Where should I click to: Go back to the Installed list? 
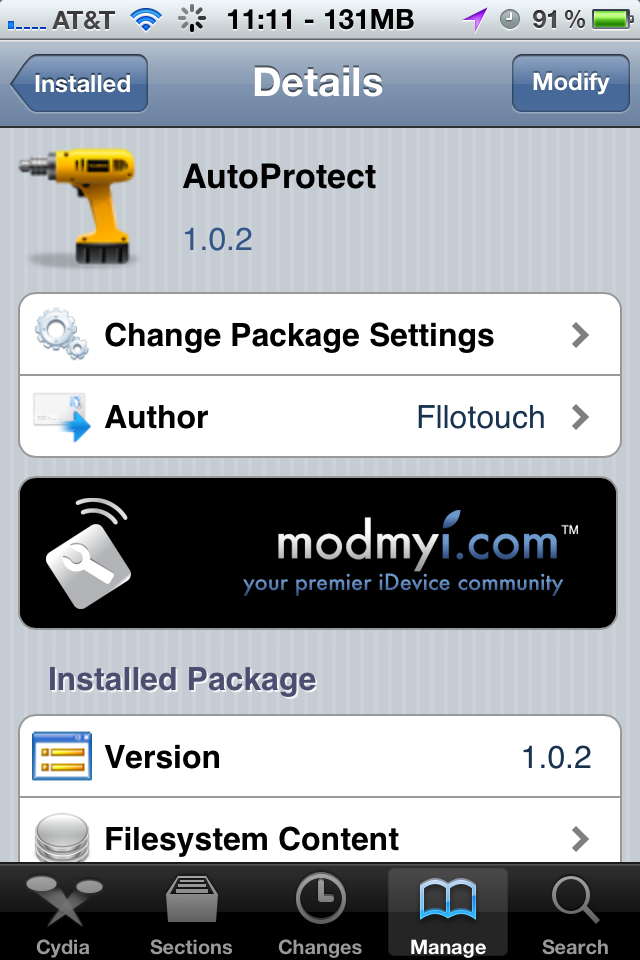tap(80, 83)
